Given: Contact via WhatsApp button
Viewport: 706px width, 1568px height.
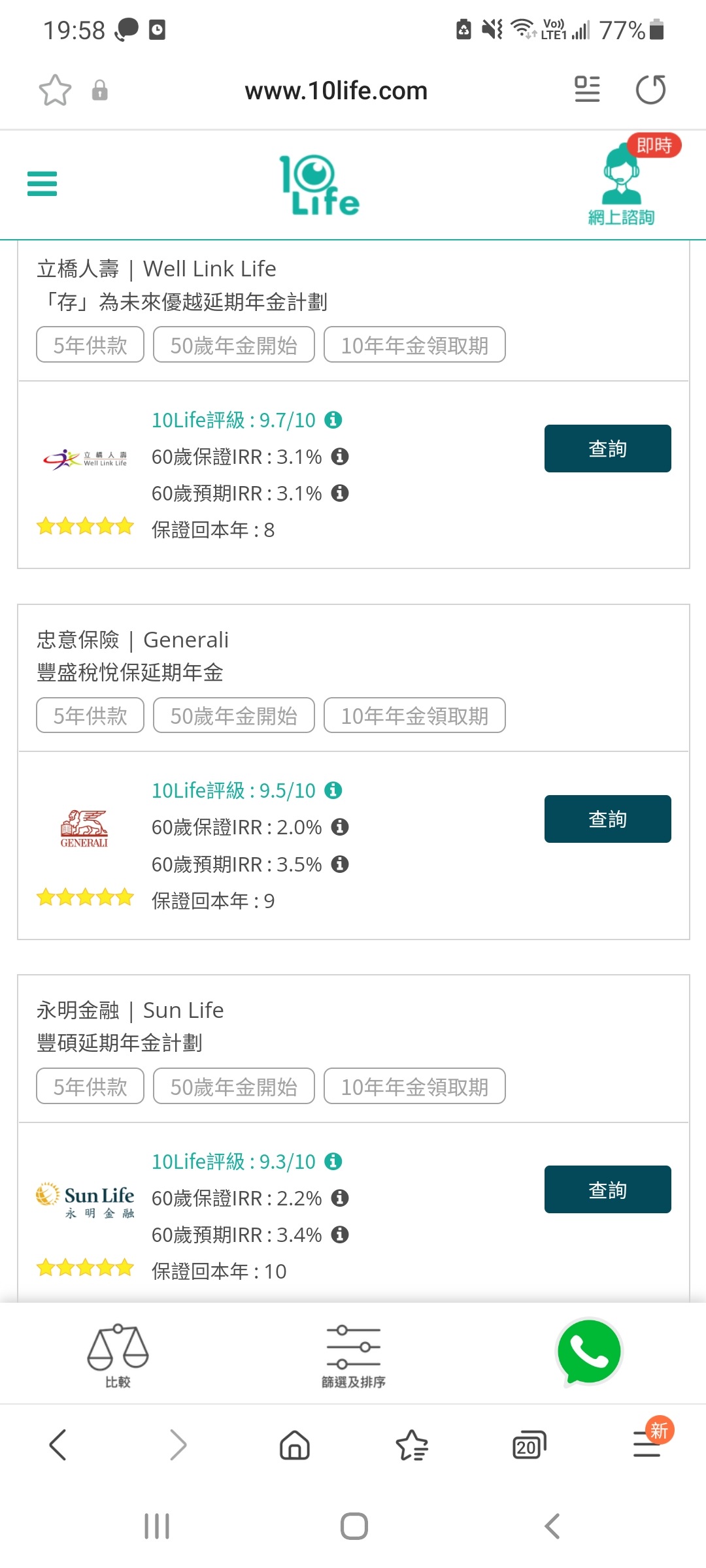Looking at the screenshot, I should coord(589,1352).
